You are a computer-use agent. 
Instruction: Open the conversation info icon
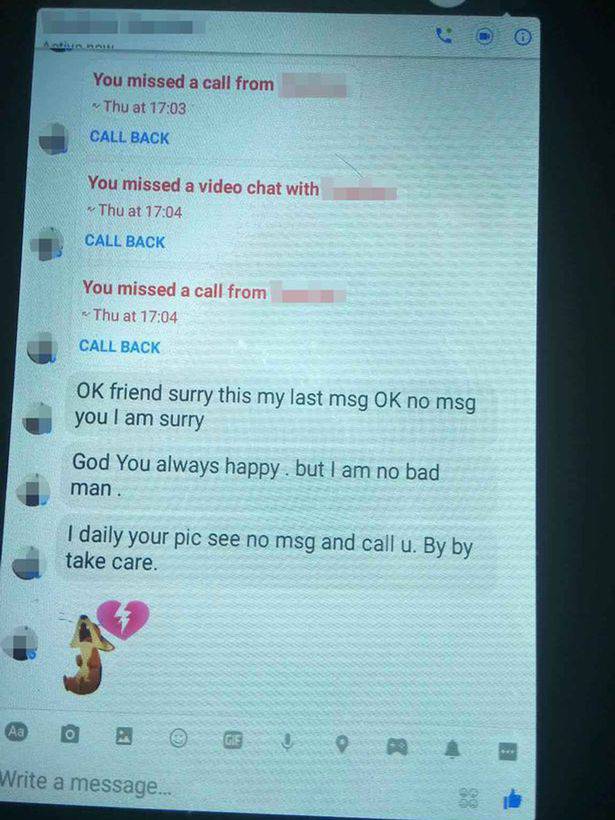(x=522, y=37)
